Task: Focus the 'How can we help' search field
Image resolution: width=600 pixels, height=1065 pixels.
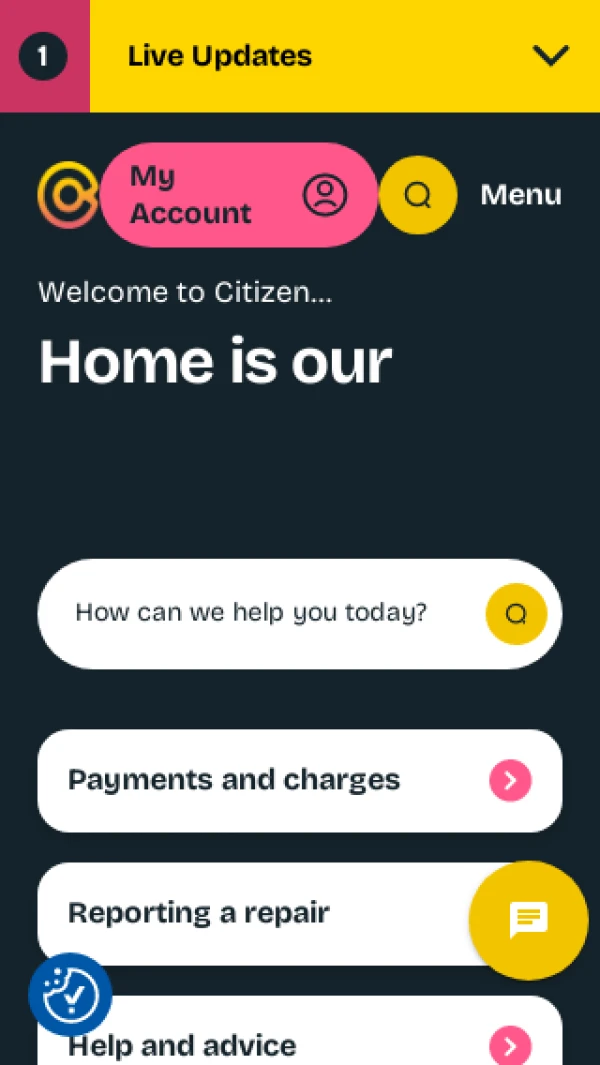Action: point(252,613)
